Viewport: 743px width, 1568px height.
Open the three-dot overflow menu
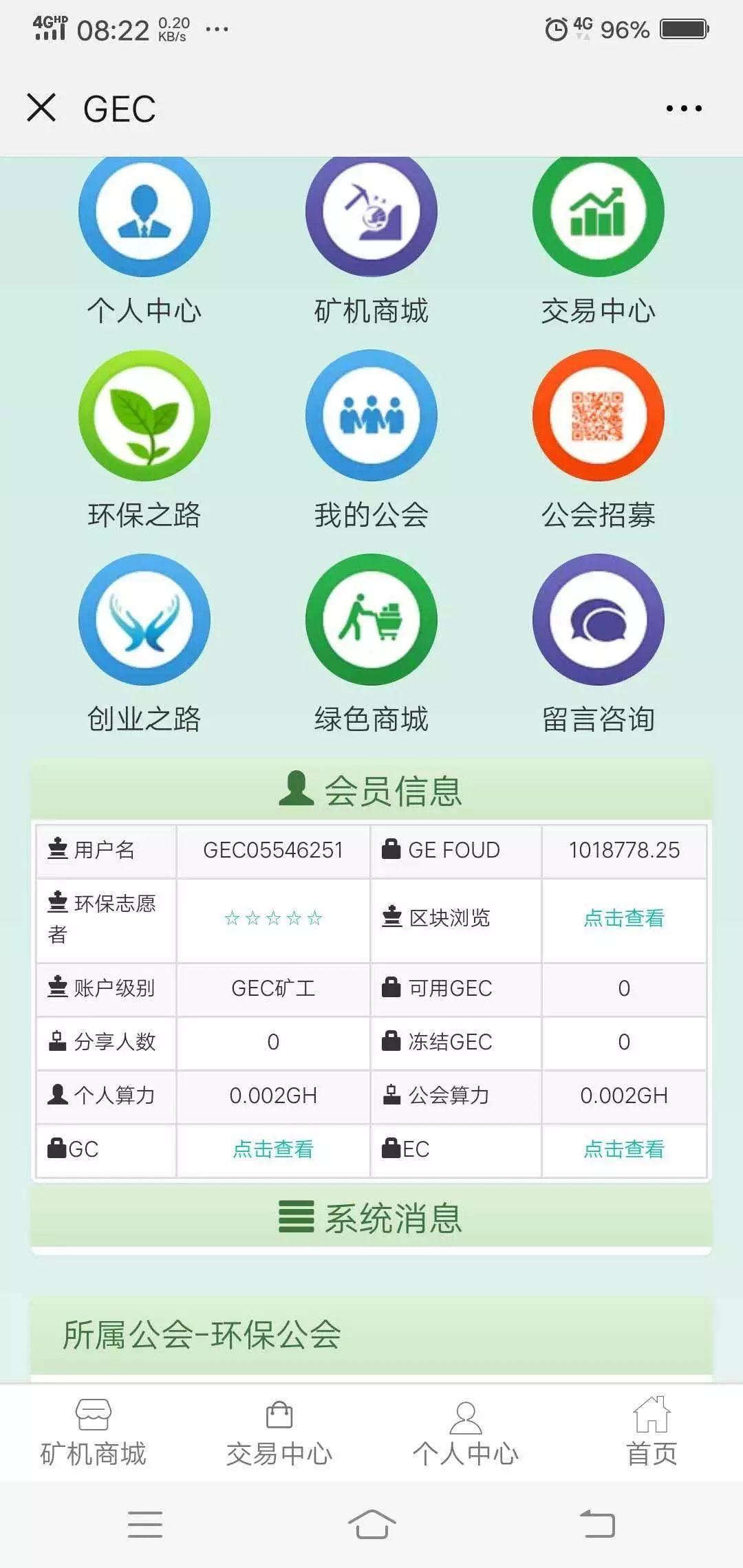684,108
